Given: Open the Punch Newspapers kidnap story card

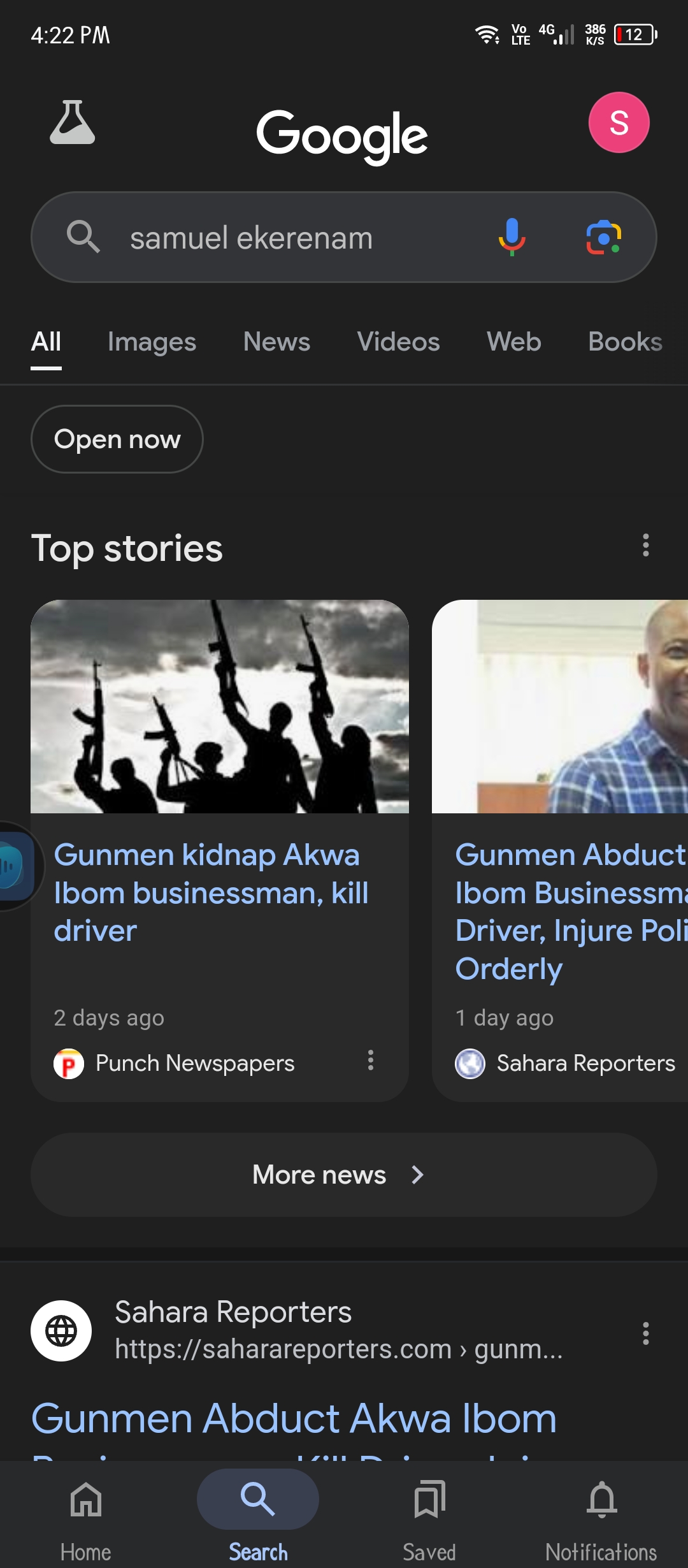Looking at the screenshot, I should pyautogui.click(x=210, y=892).
